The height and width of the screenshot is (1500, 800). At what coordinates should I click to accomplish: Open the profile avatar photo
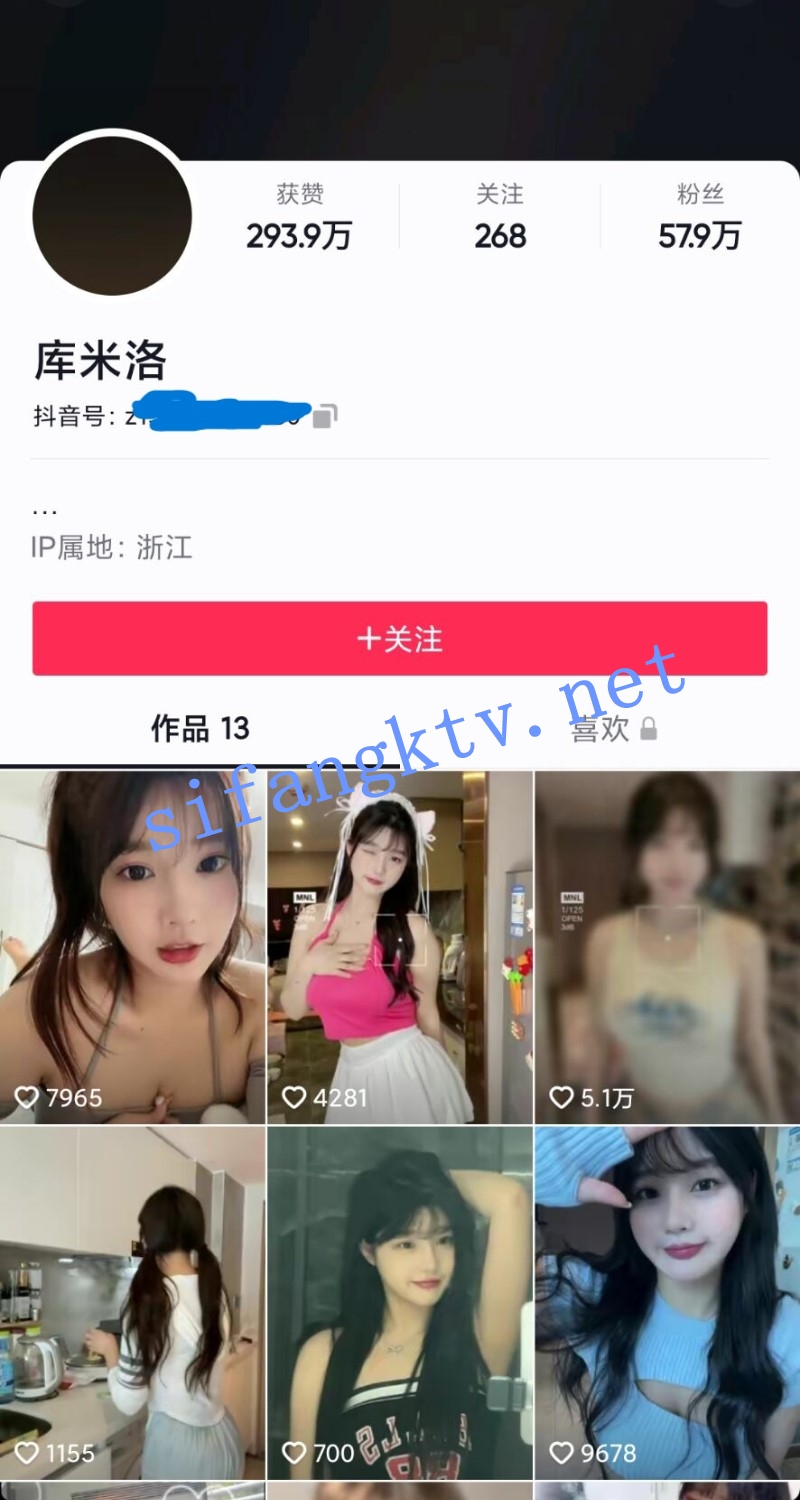tap(112, 217)
